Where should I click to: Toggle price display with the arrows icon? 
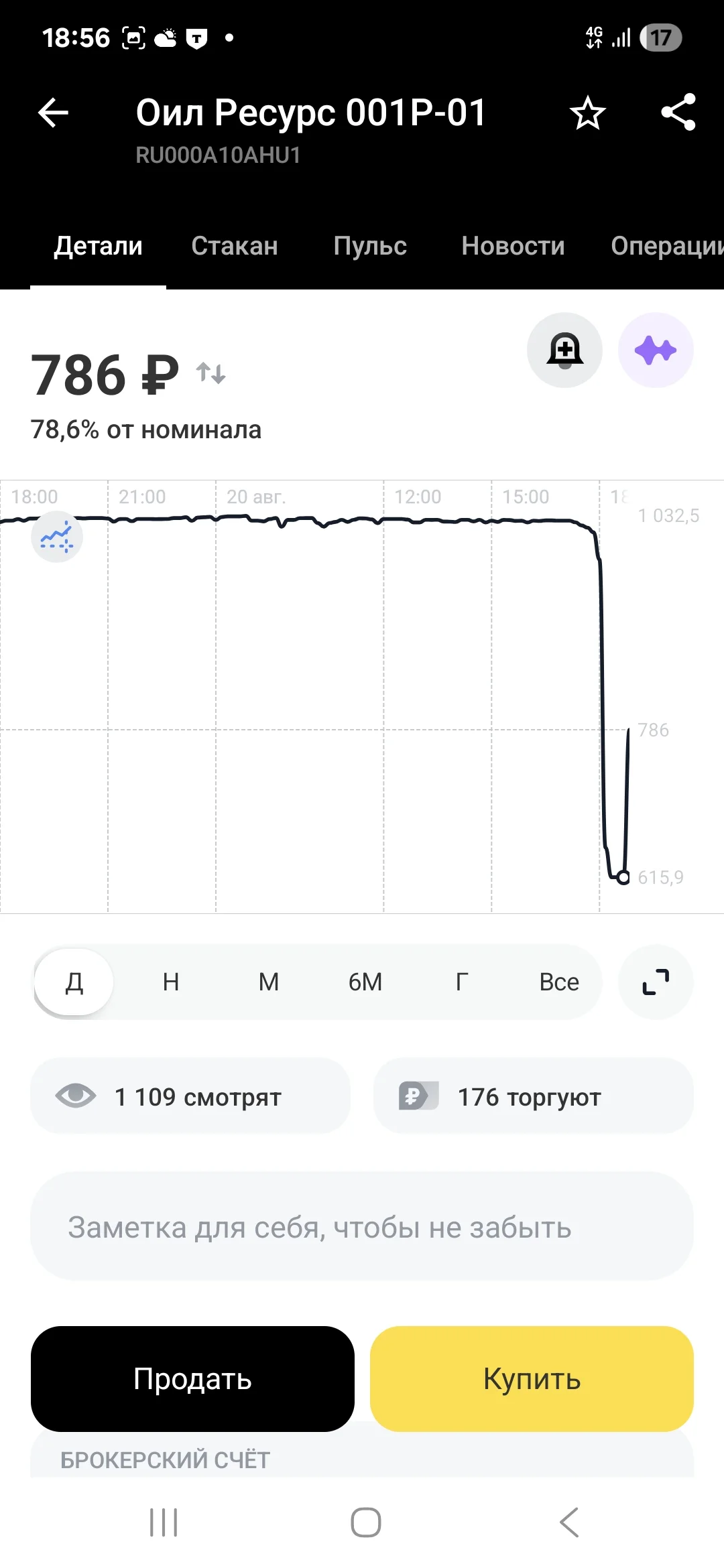(x=211, y=373)
